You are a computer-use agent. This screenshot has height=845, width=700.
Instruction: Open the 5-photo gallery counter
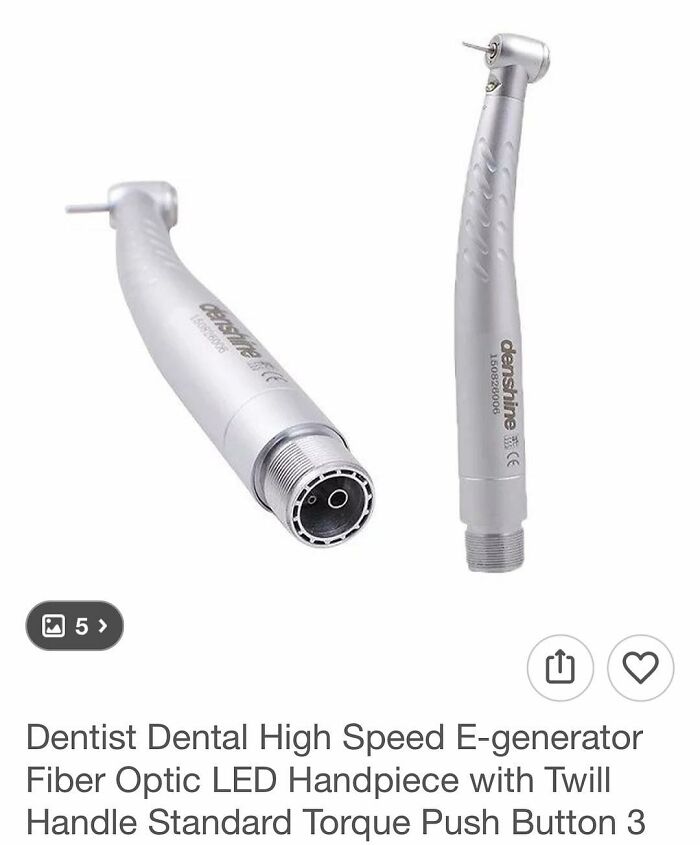74,626
